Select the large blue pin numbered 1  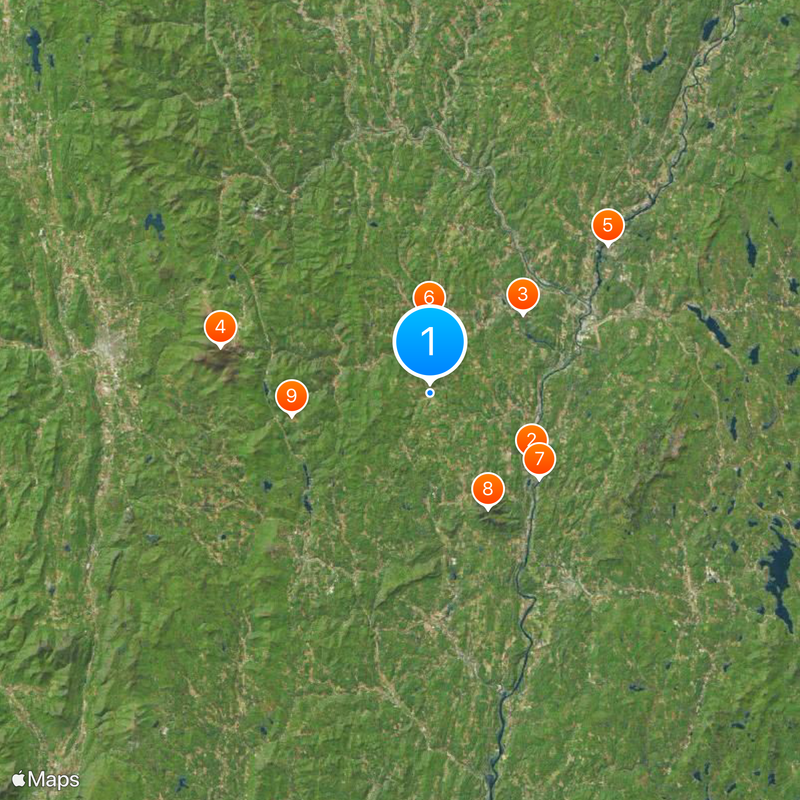[x=430, y=342]
